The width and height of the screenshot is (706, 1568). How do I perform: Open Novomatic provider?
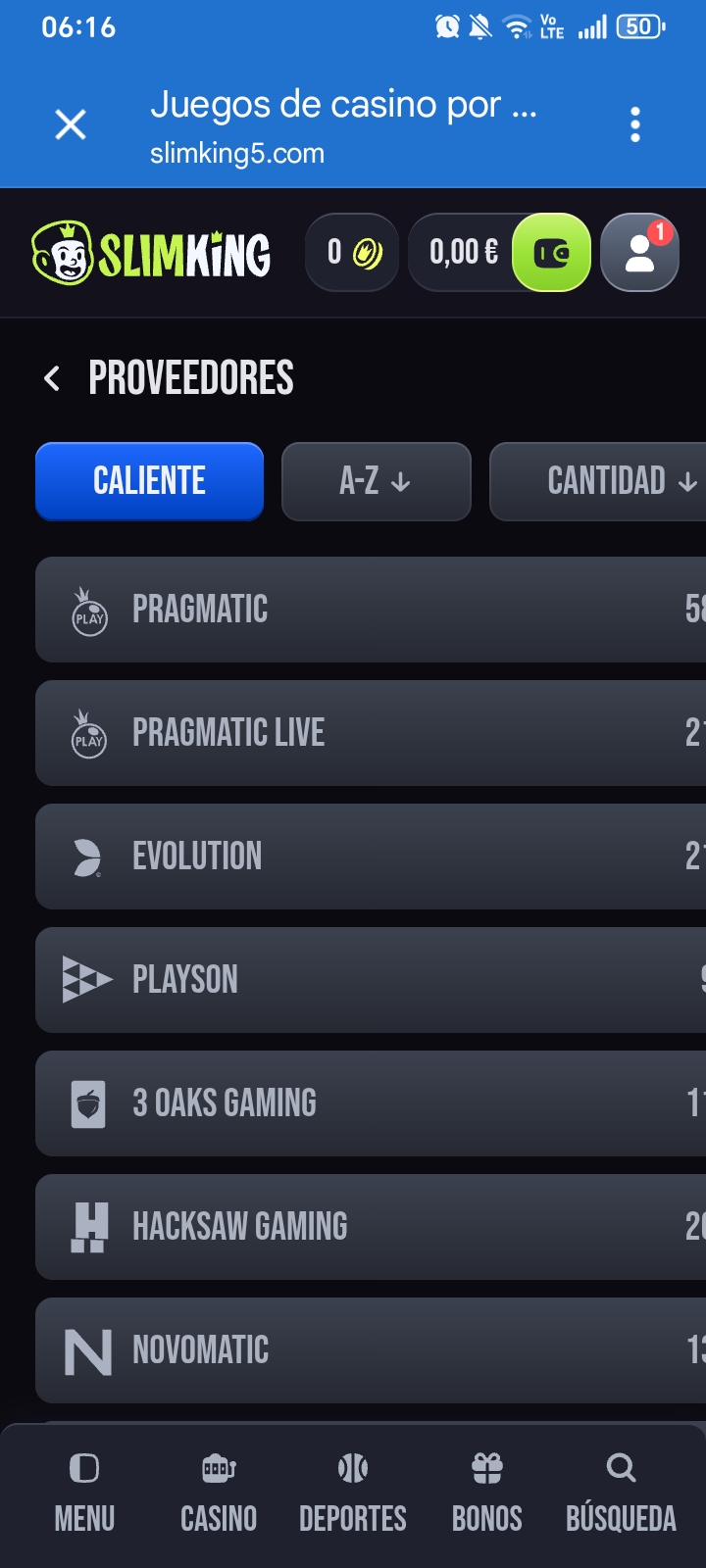click(x=371, y=1350)
